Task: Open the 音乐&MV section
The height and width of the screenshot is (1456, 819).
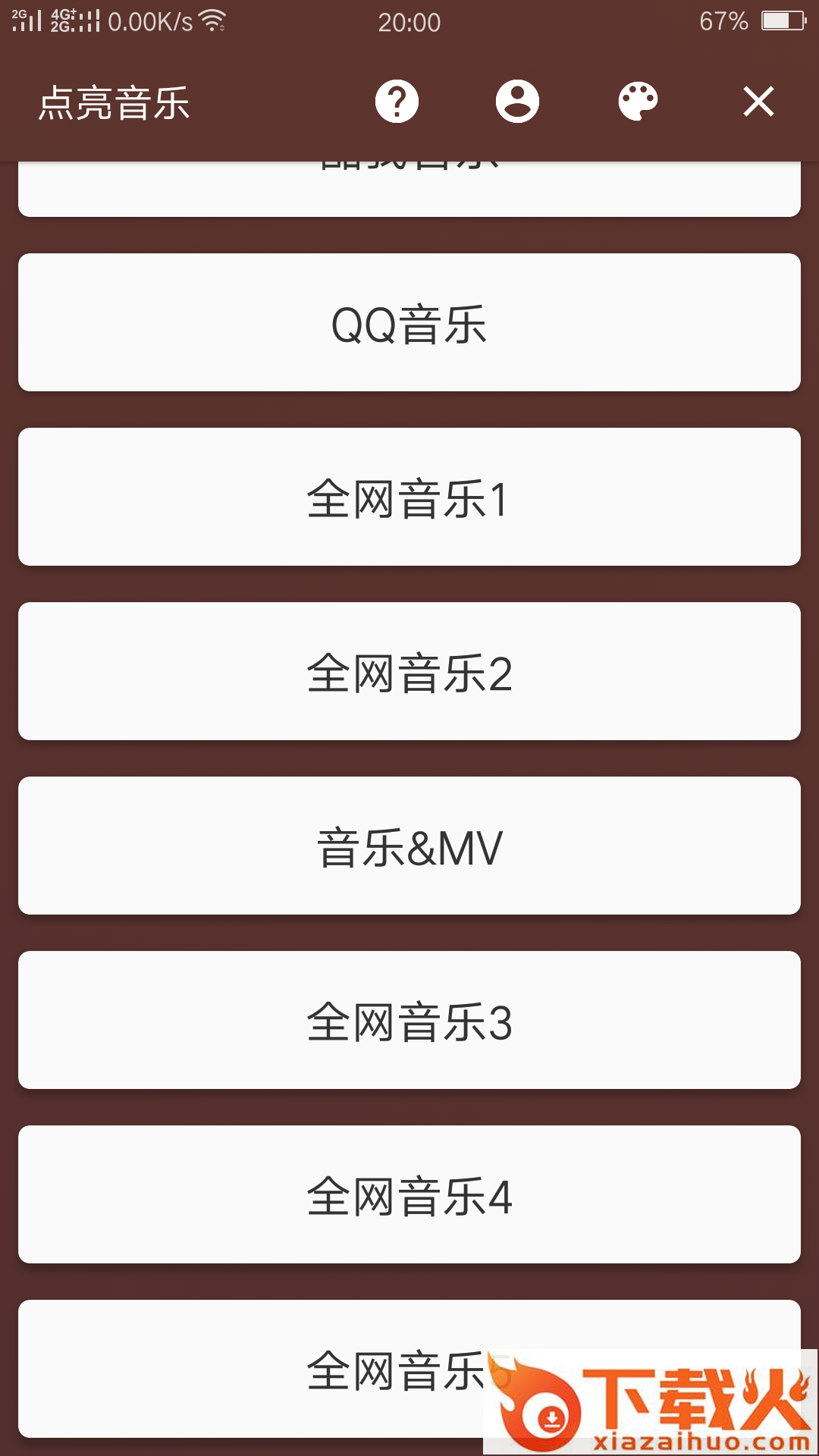Action: click(x=409, y=846)
